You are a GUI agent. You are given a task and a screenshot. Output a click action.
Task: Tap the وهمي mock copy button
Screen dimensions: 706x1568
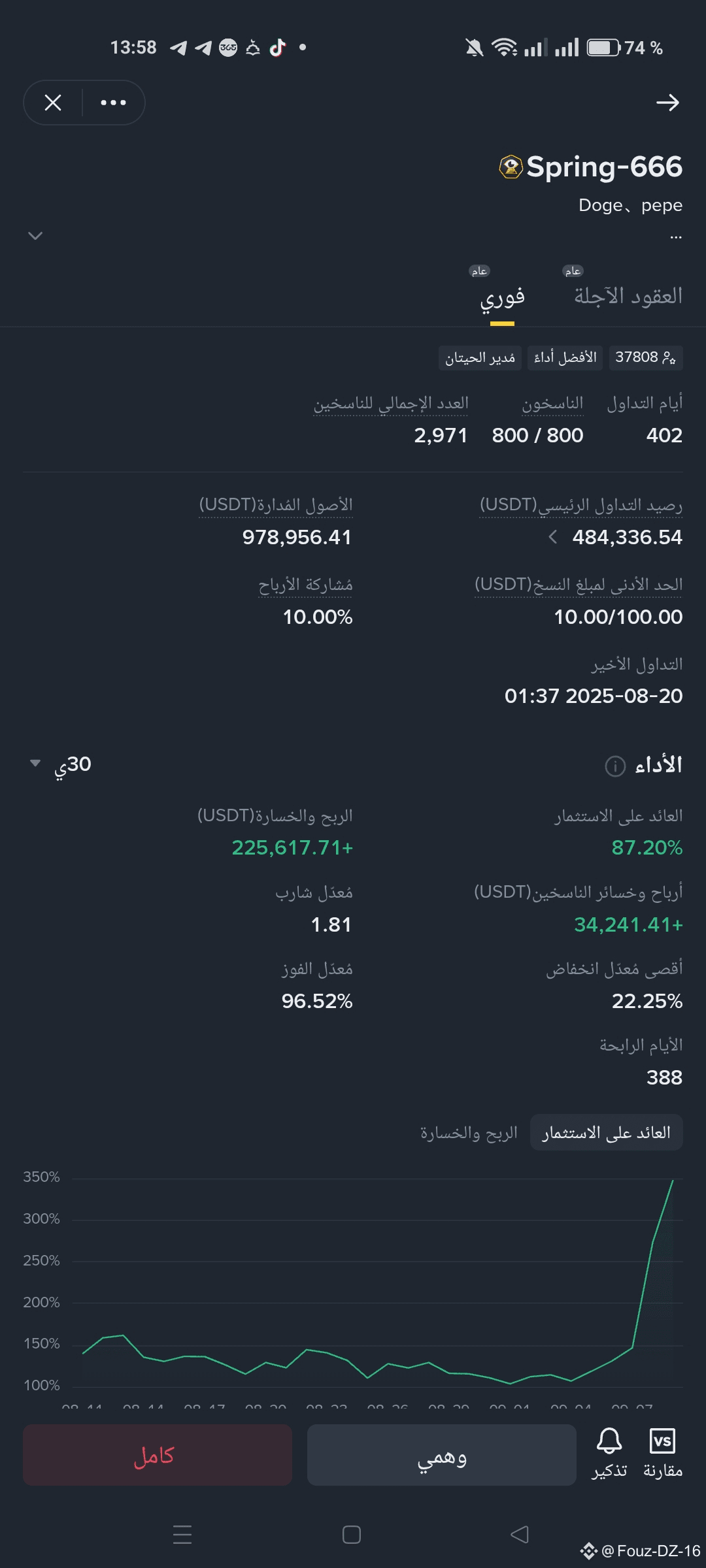tap(442, 1455)
